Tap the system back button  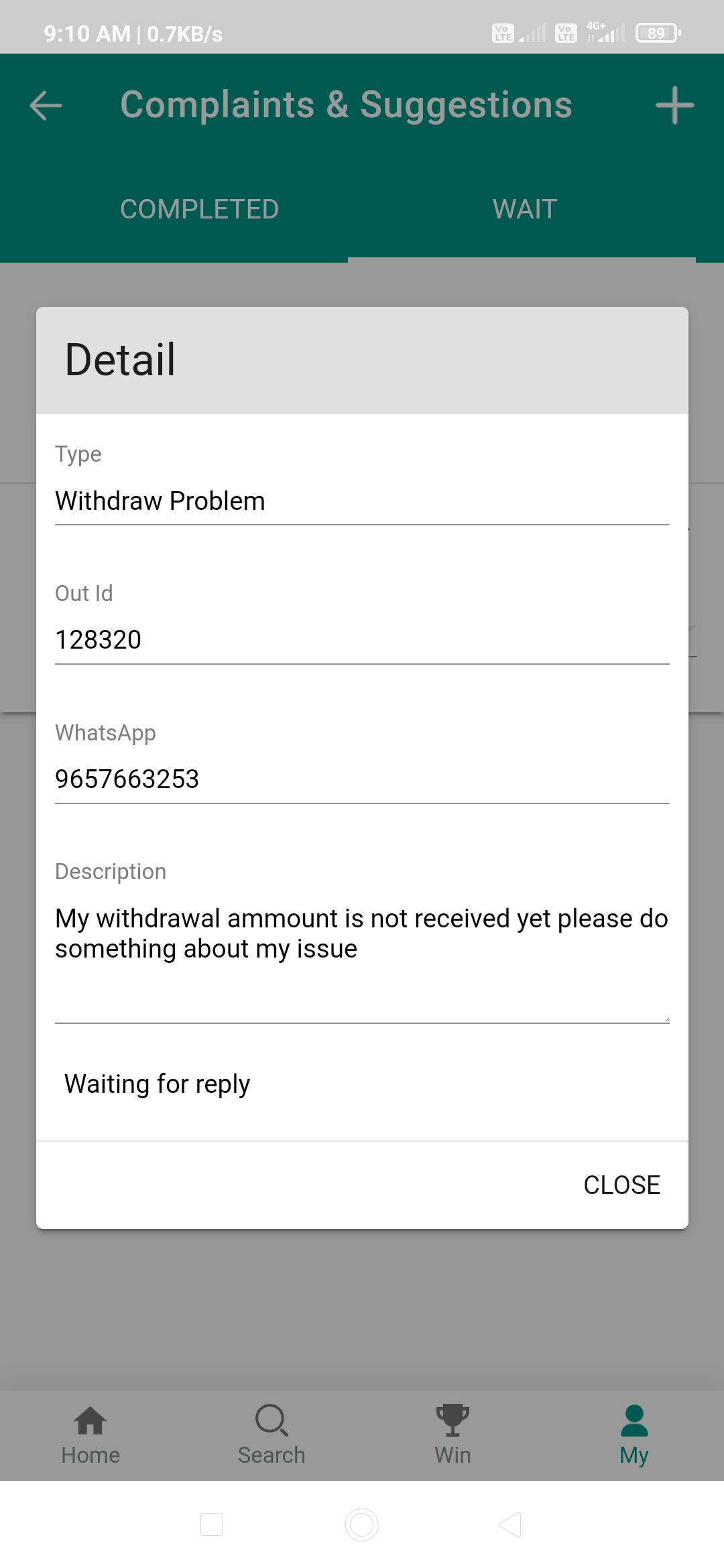coord(510,1524)
